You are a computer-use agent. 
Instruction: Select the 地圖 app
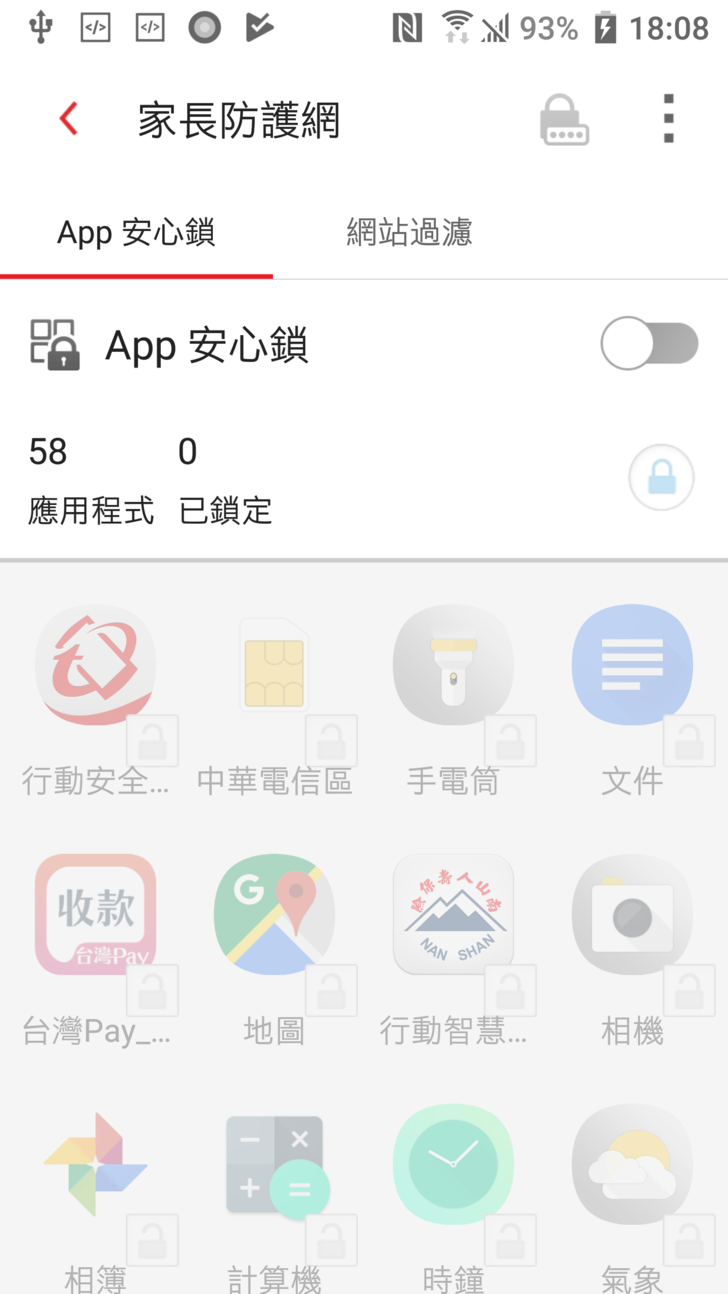[x=274, y=915]
